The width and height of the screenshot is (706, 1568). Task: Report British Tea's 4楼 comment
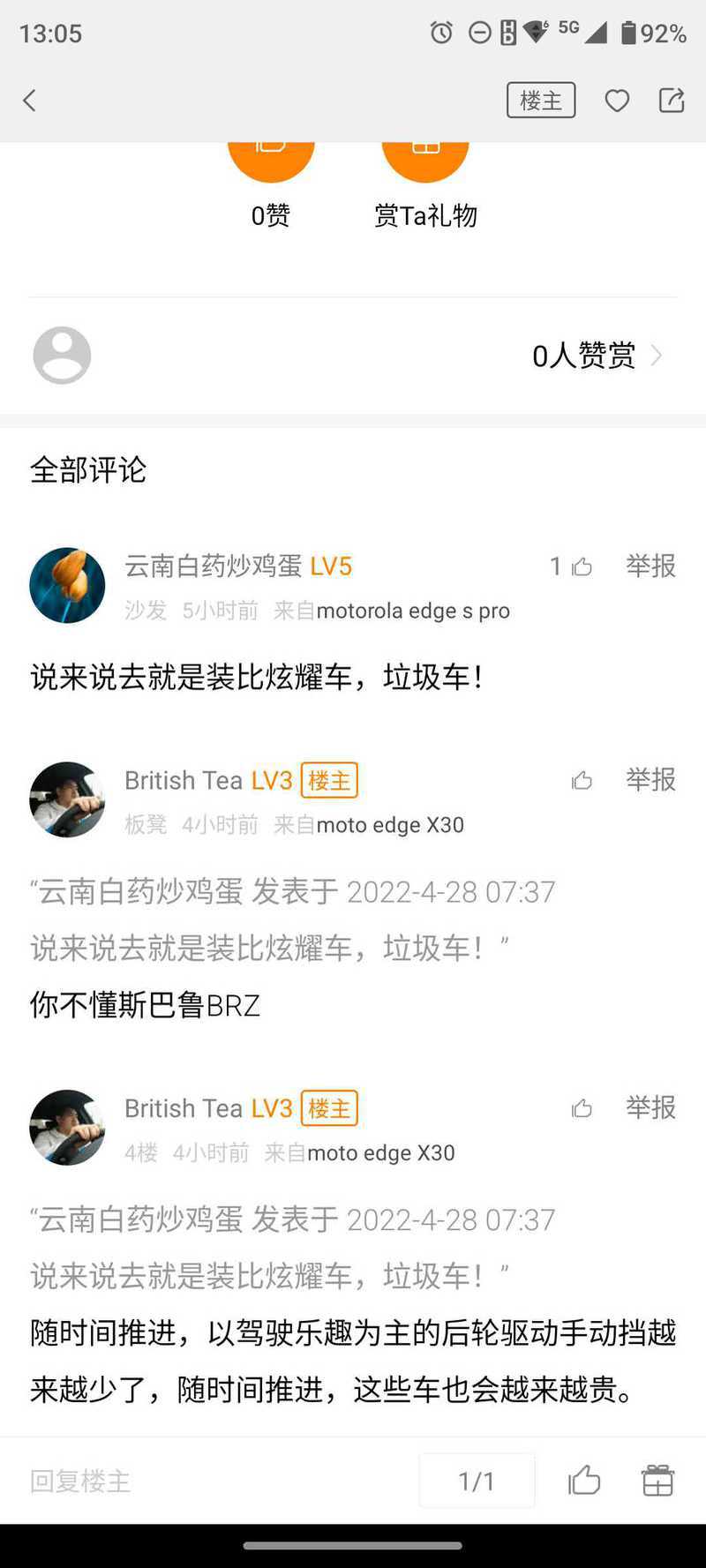coord(650,1108)
